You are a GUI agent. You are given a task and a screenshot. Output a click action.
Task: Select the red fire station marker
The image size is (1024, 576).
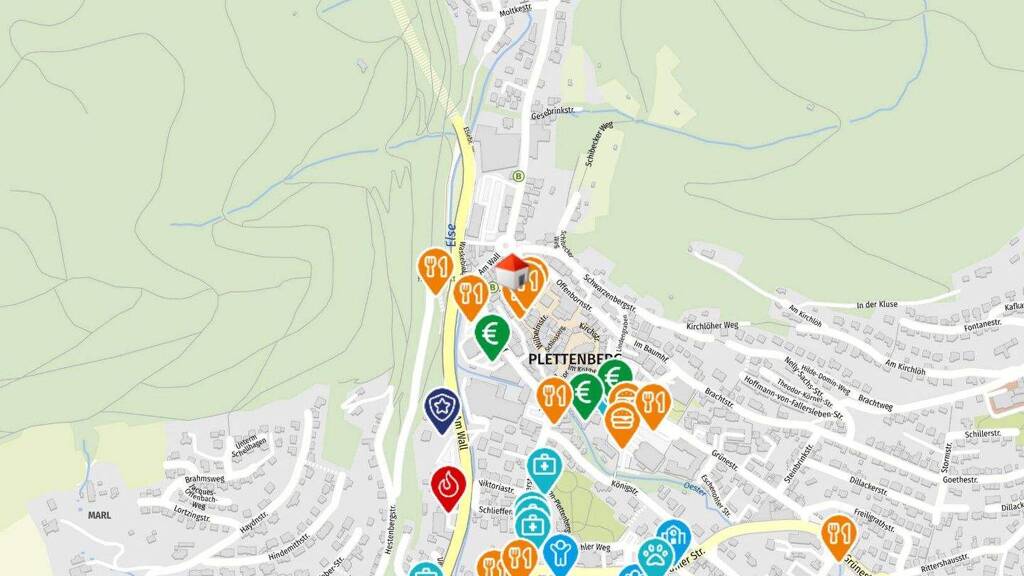coord(448,485)
